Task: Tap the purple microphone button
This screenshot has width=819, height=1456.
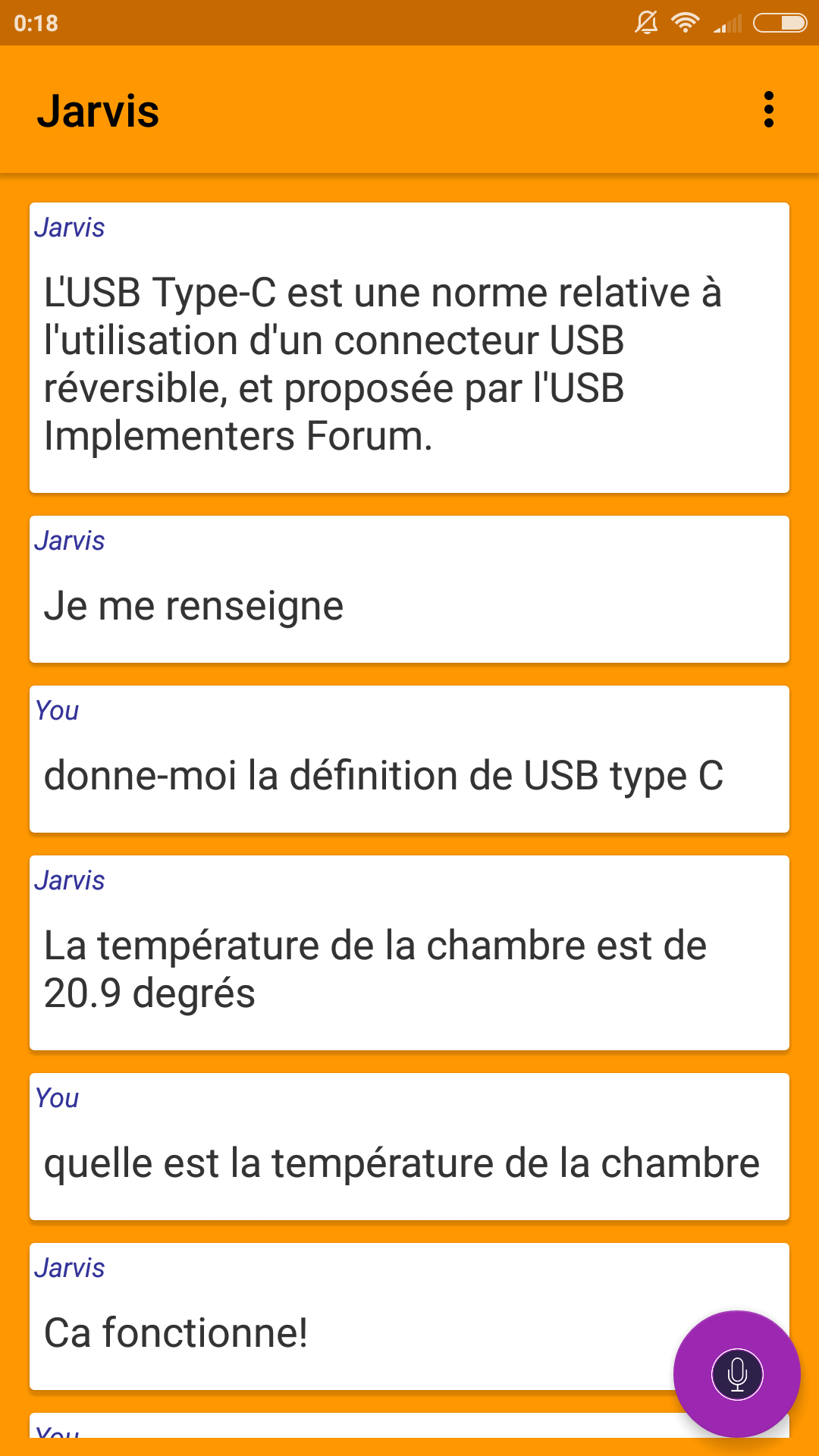Action: tap(737, 1374)
